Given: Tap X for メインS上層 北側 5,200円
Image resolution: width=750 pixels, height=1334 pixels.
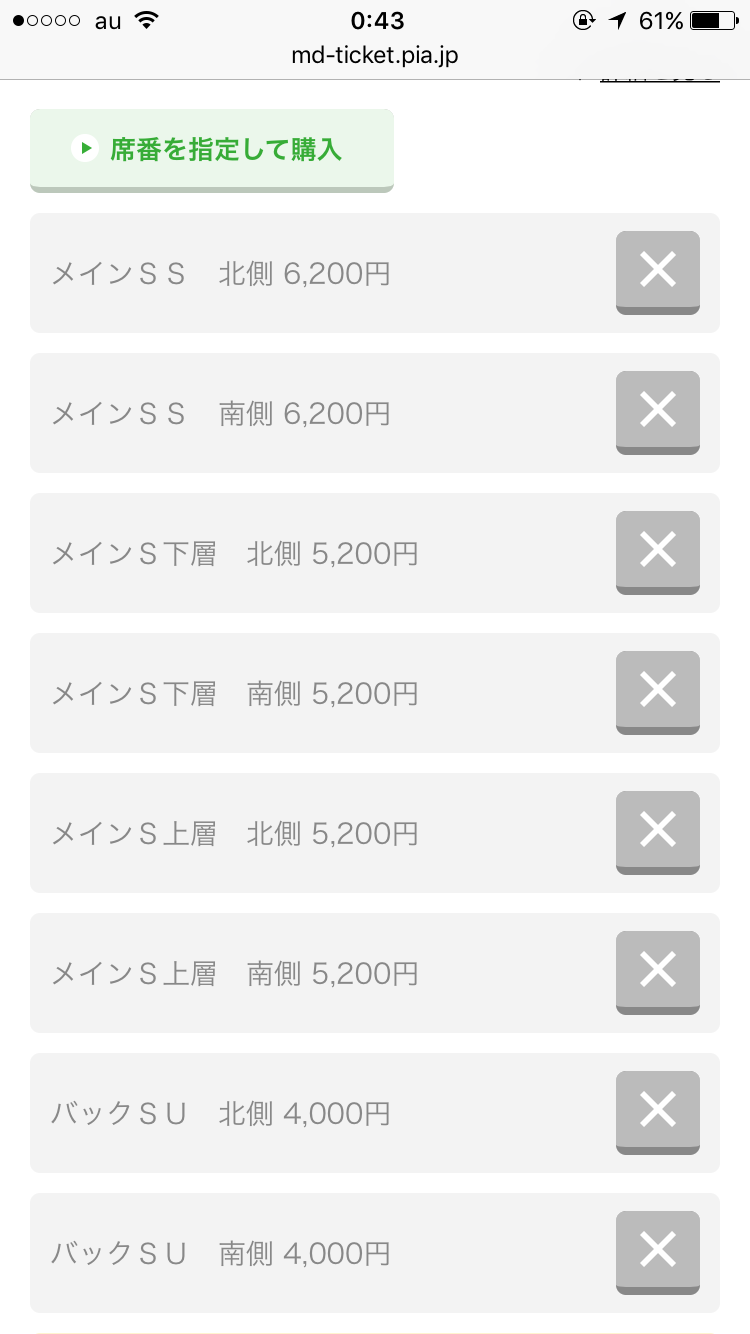Looking at the screenshot, I should click(x=657, y=831).
